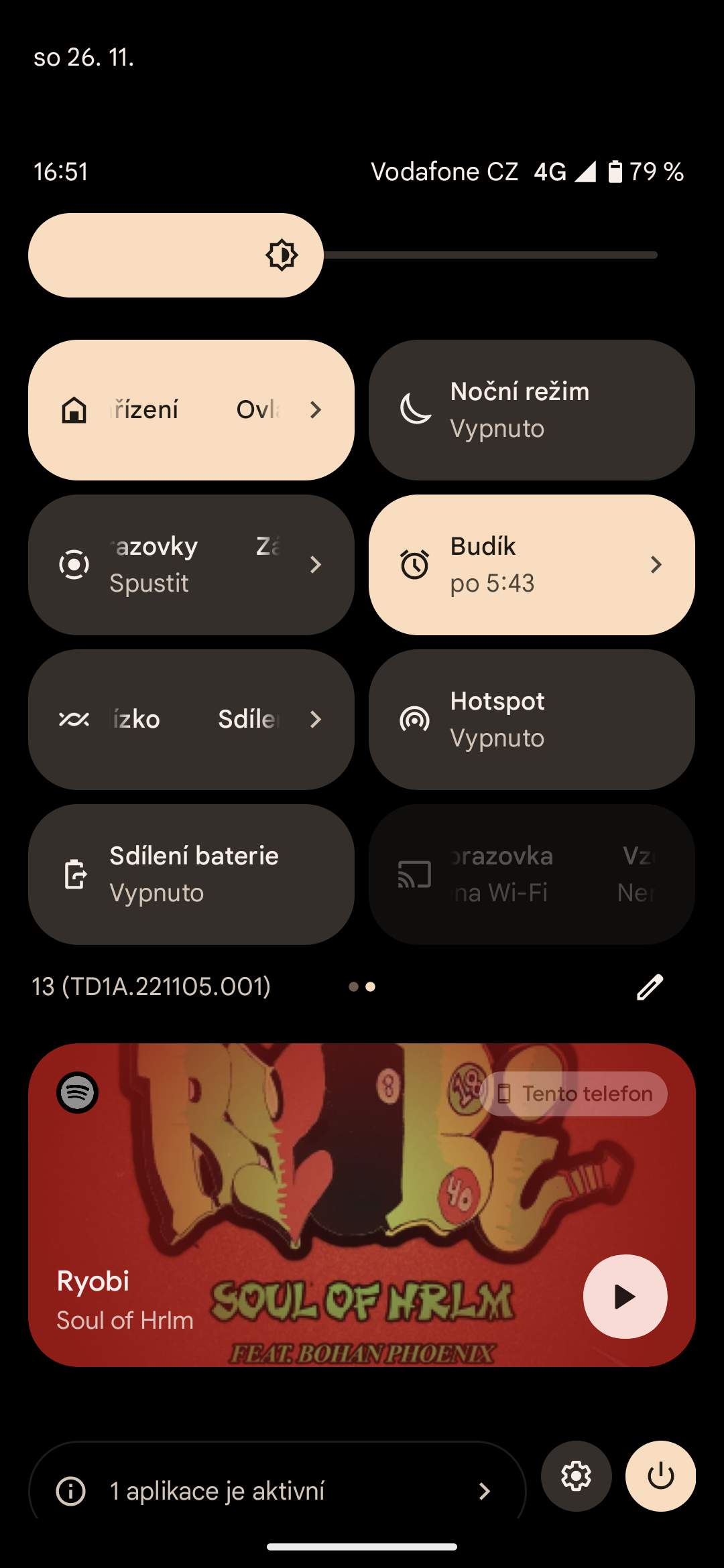Enable the Hotspot tile
The image size is (724, 1568).
532,720
